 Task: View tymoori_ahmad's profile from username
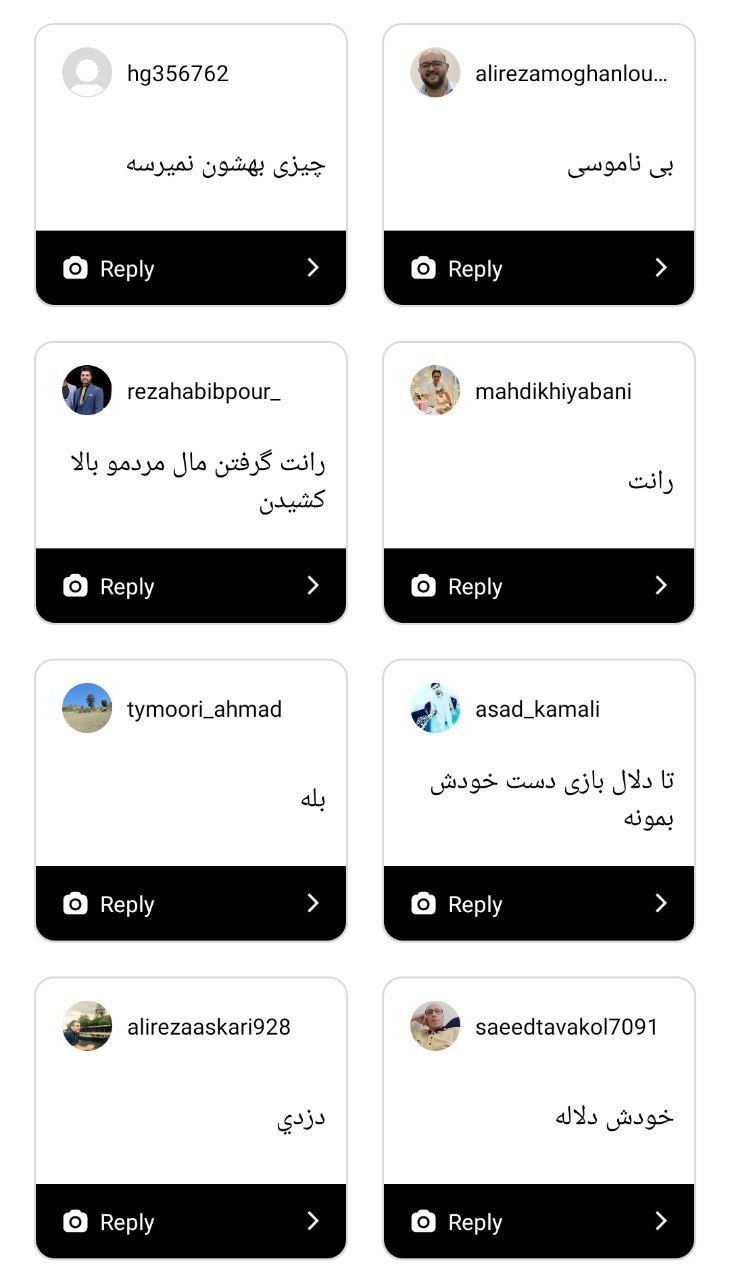click(x=204, y=709)
